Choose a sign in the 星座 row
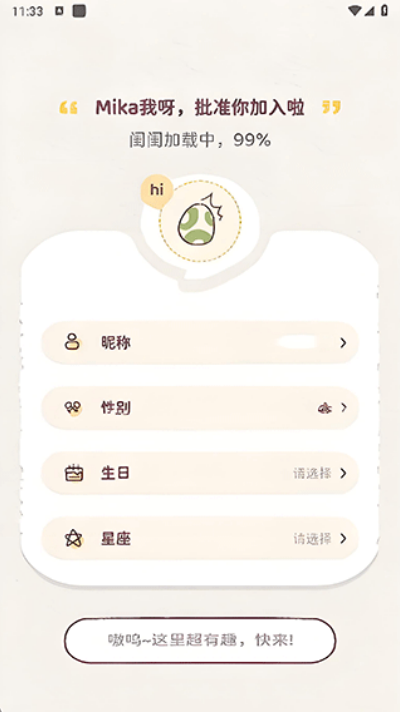This screenshot has height=712, width=400. (200, 539)
